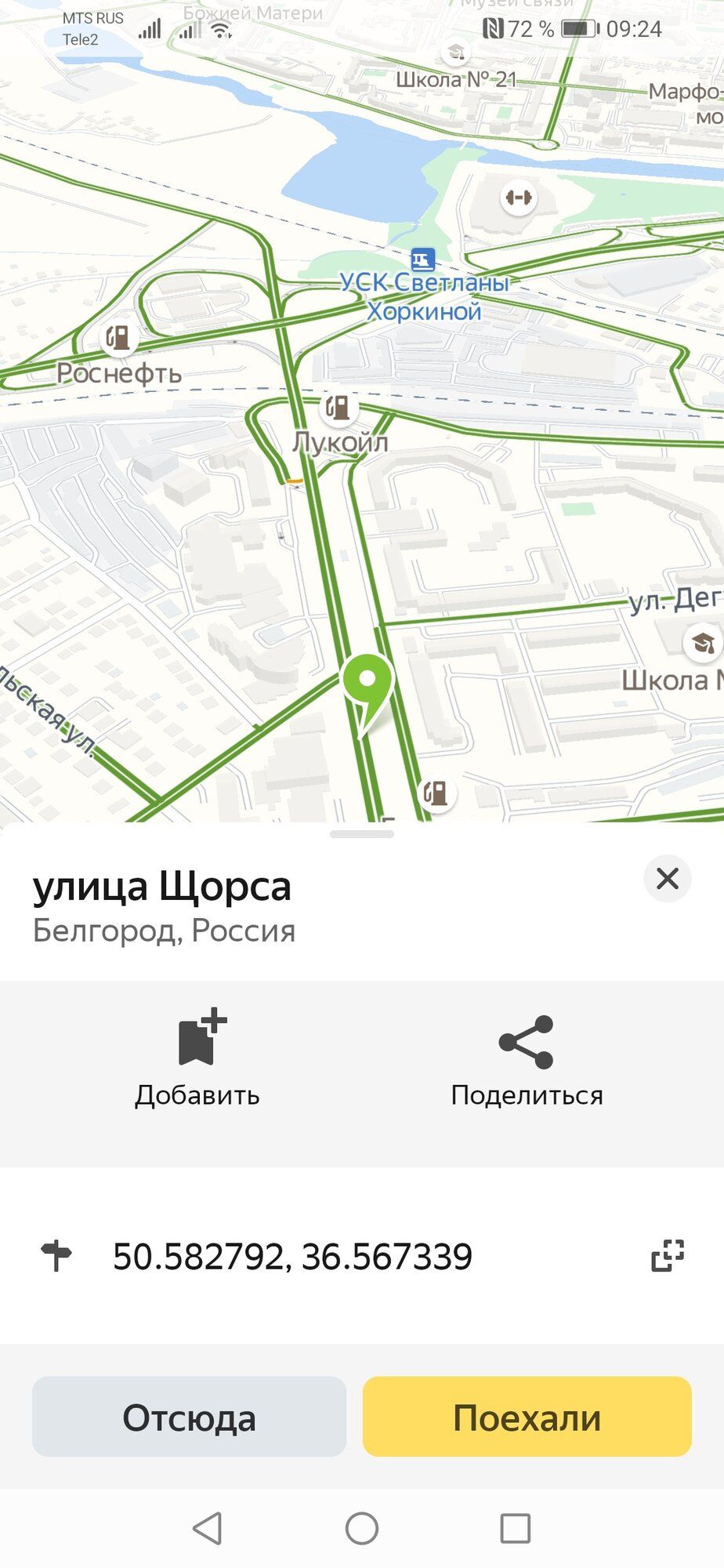This screenshot has width=724, height=1568.
Task: Tap Добавить to bookmark this place
Action: [197, 1056]
